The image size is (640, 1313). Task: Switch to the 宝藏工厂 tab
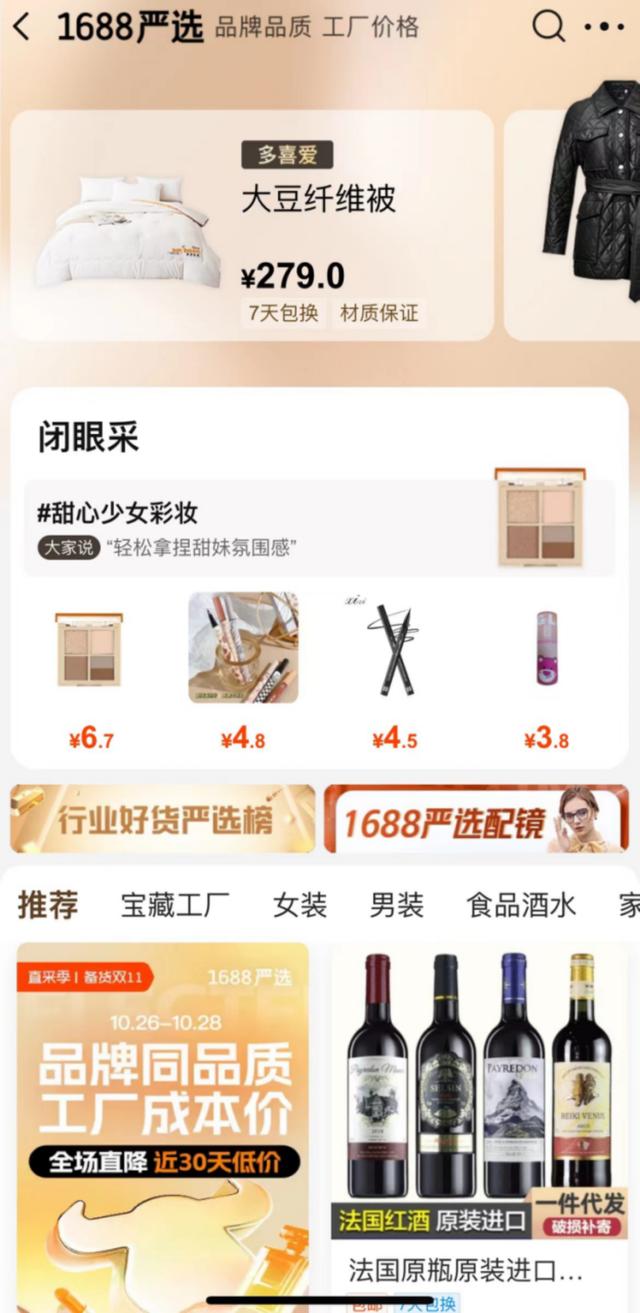[175, 906]
